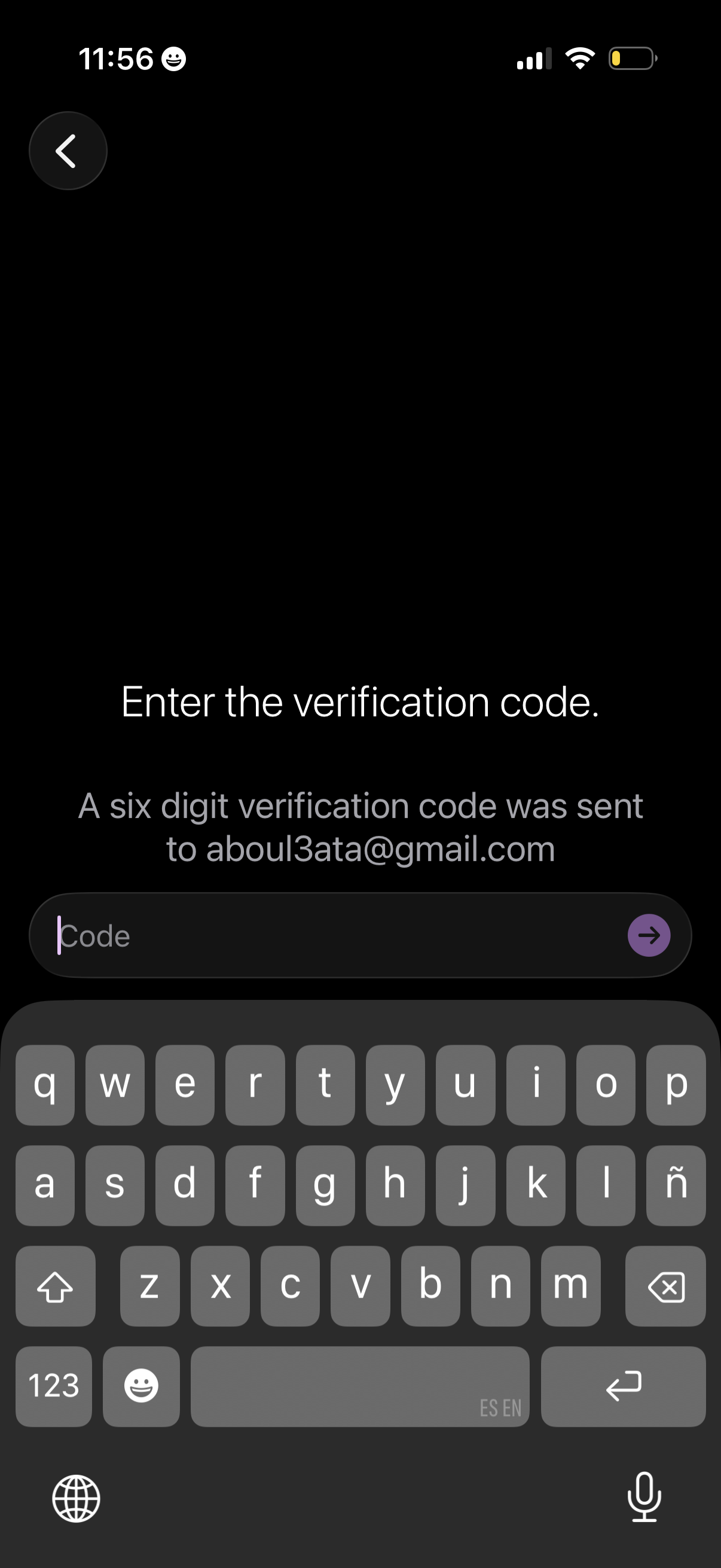Tap the globe keyboard-switcher icon
The image size is (721, 1568).
[75, 1499]
